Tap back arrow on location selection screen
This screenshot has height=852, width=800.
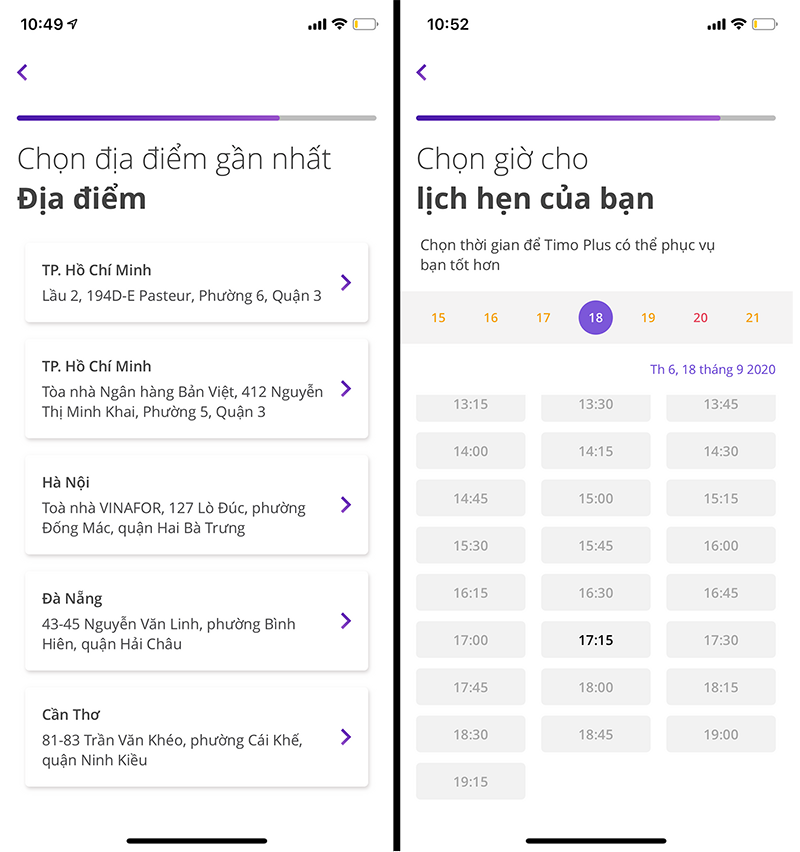[x=22, y=72]
